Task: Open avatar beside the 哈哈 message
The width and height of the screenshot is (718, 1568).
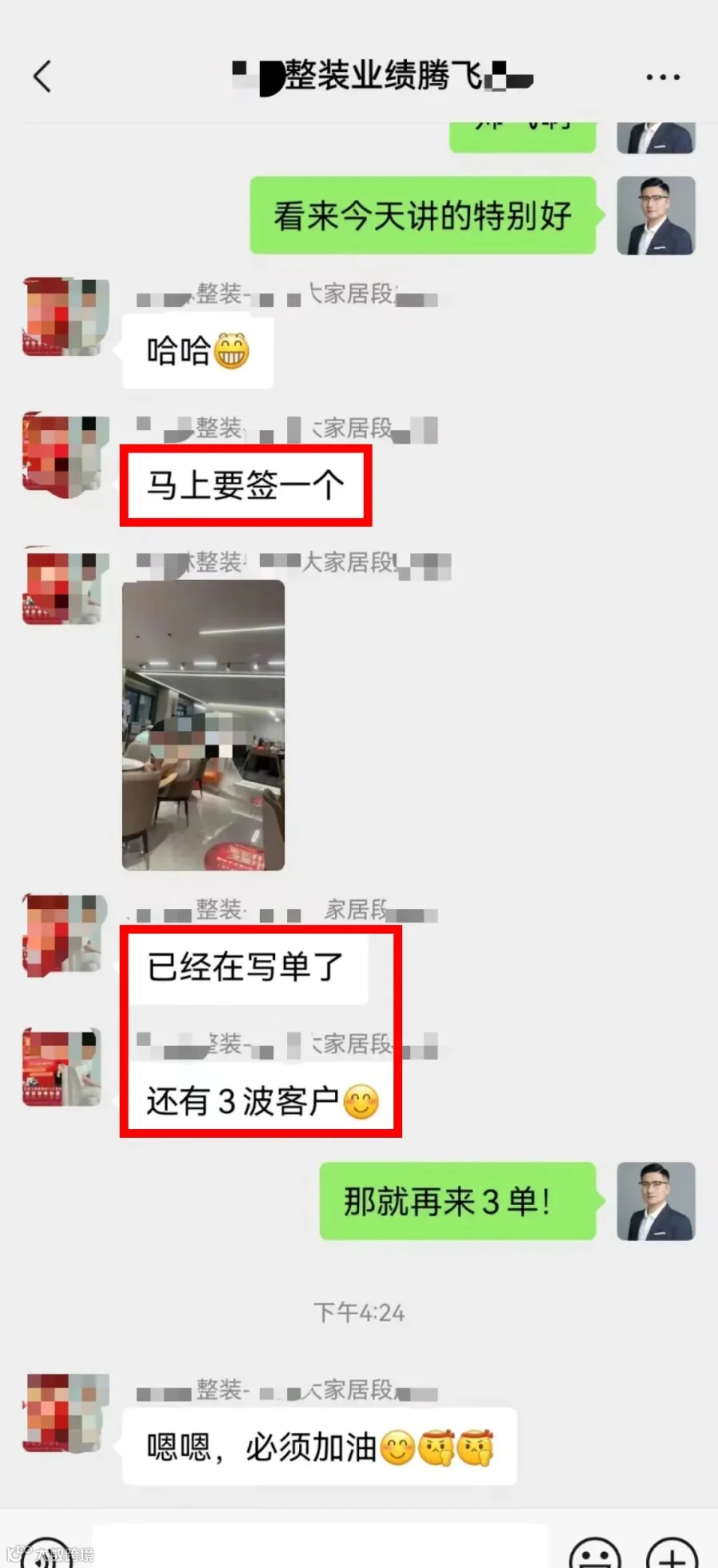Action: [x=65, y=317]
